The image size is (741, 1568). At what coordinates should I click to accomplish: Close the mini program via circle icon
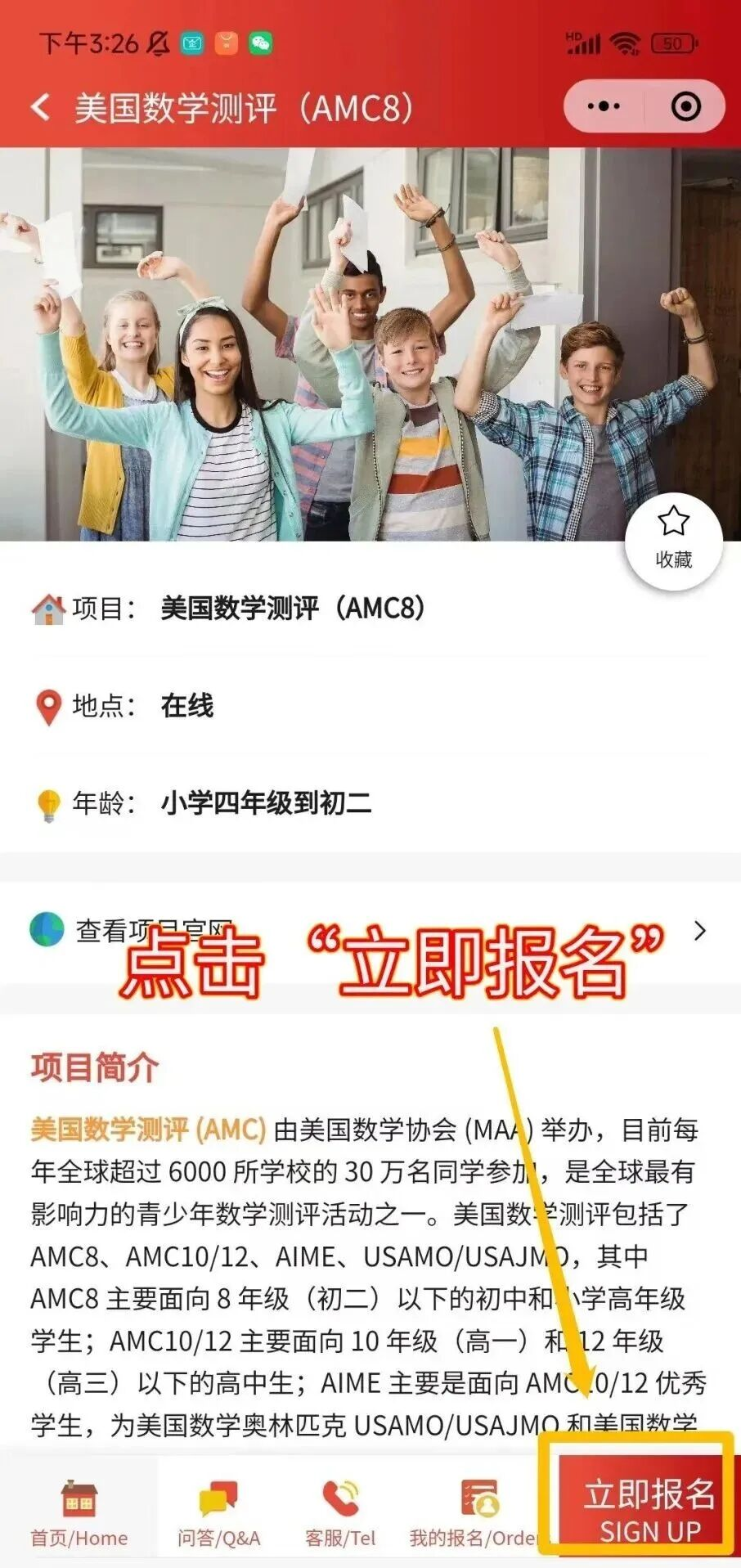coord(685,106)
